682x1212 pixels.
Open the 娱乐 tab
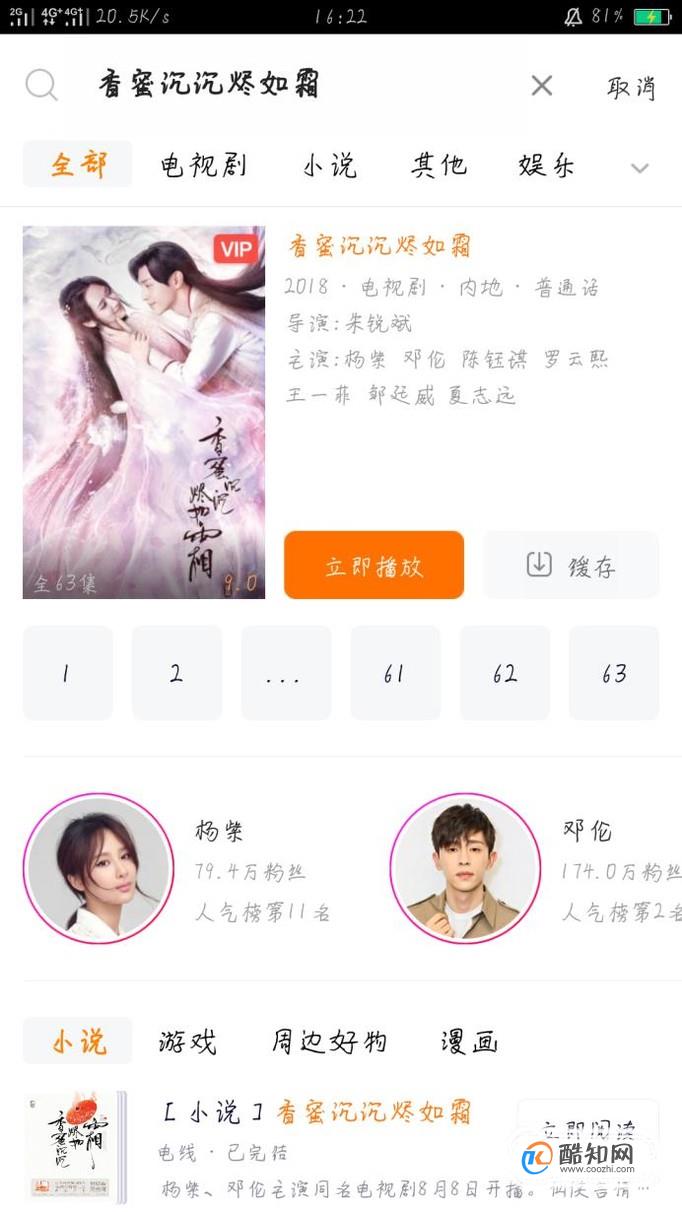(547, 165)
